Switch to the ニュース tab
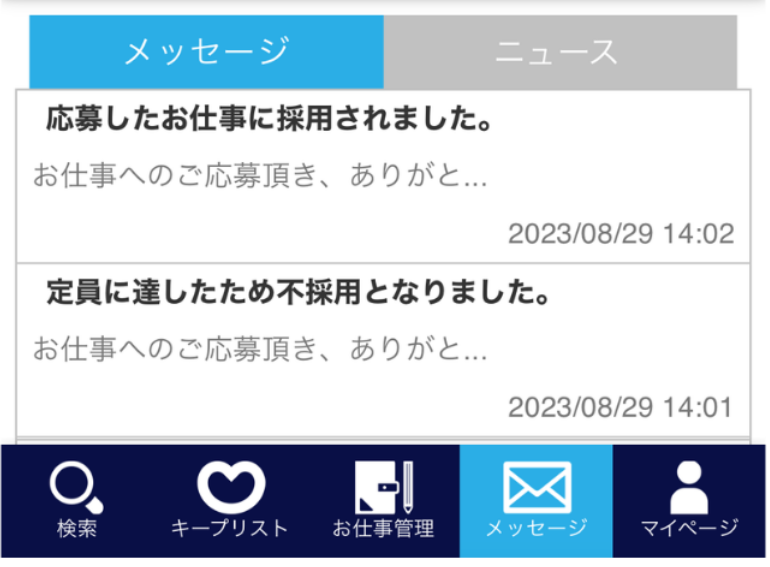 click(559, 52)
